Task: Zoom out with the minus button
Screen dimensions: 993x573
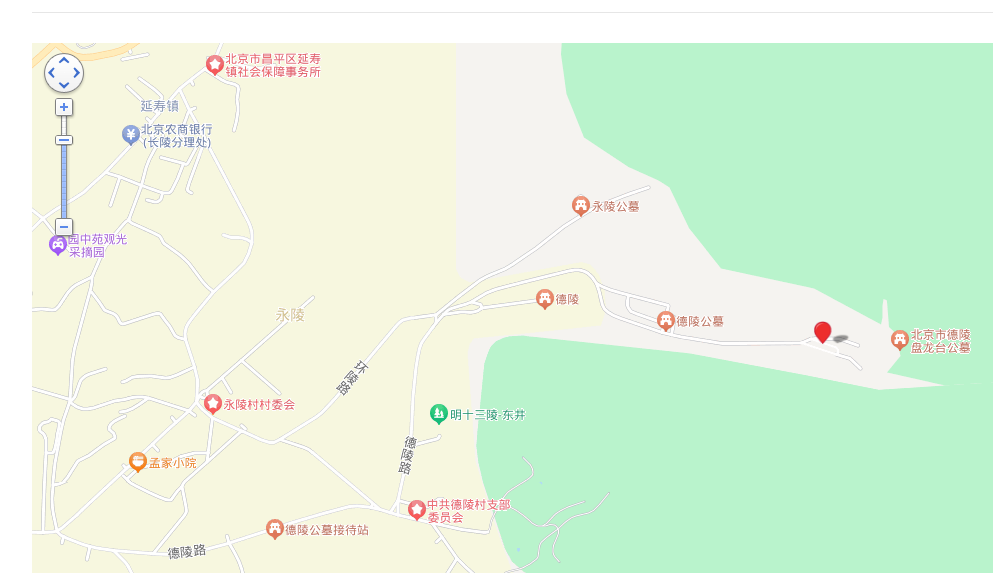Action: [64, 227]
